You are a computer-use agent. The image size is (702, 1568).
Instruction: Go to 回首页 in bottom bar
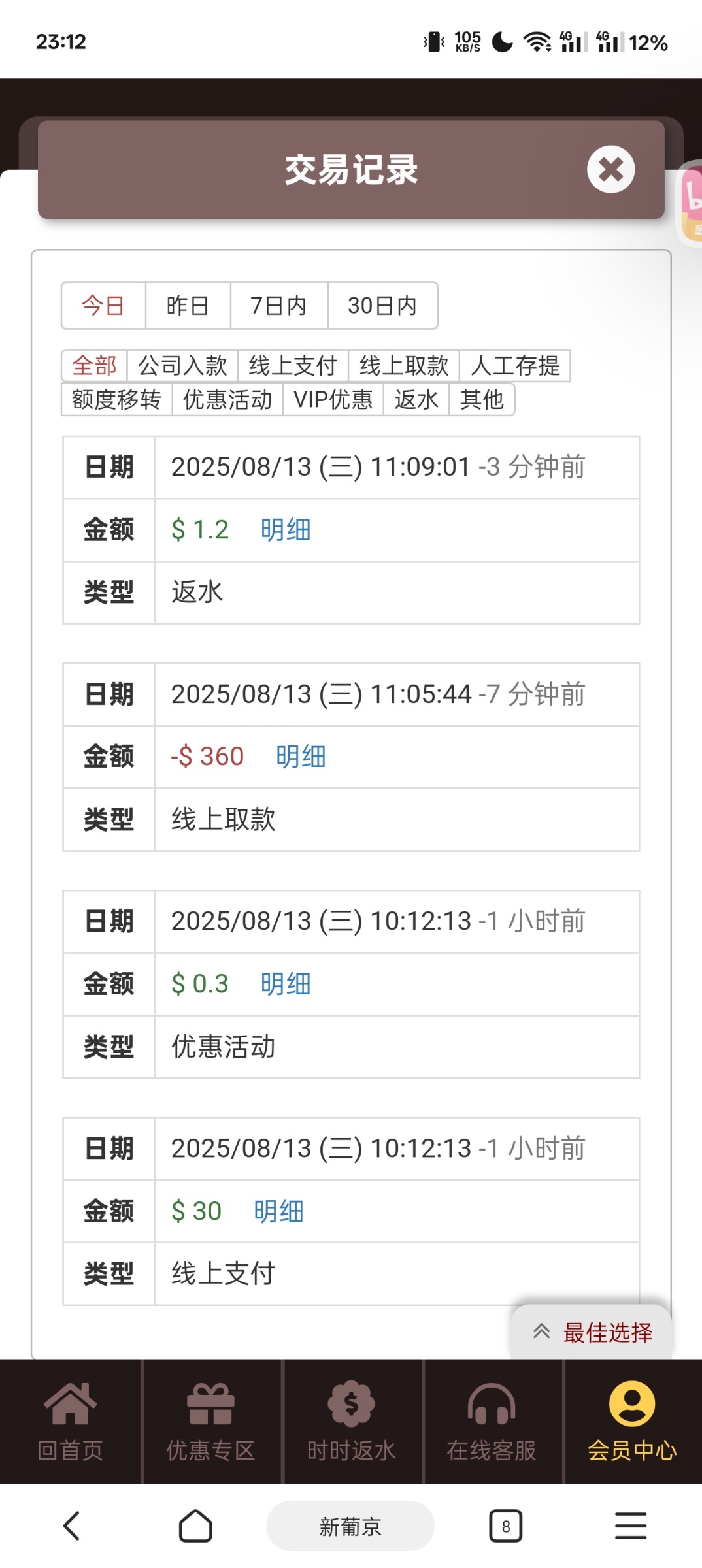coord(70,1422)
